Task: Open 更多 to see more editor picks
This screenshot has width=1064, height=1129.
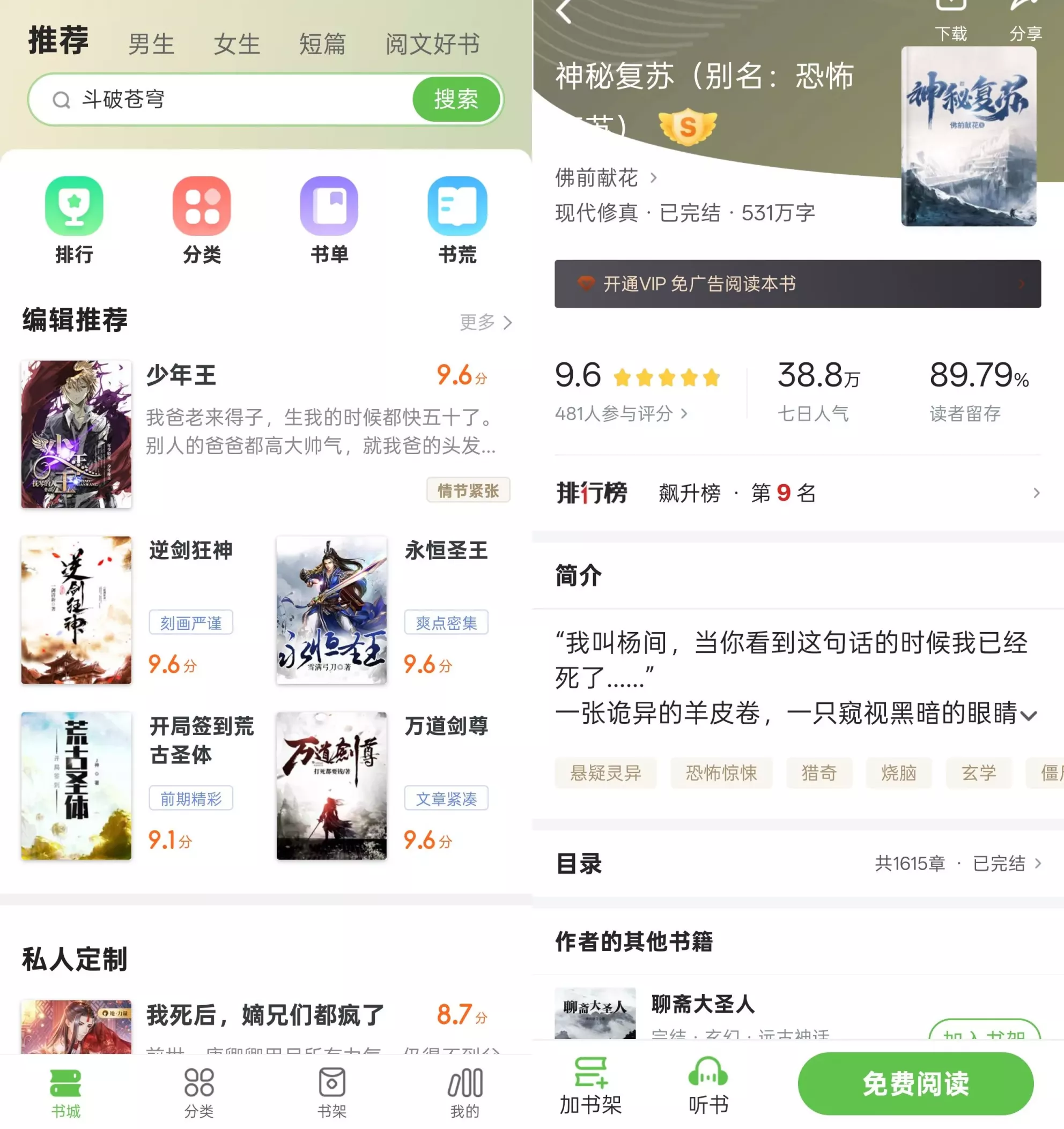Action: [485, 322]
